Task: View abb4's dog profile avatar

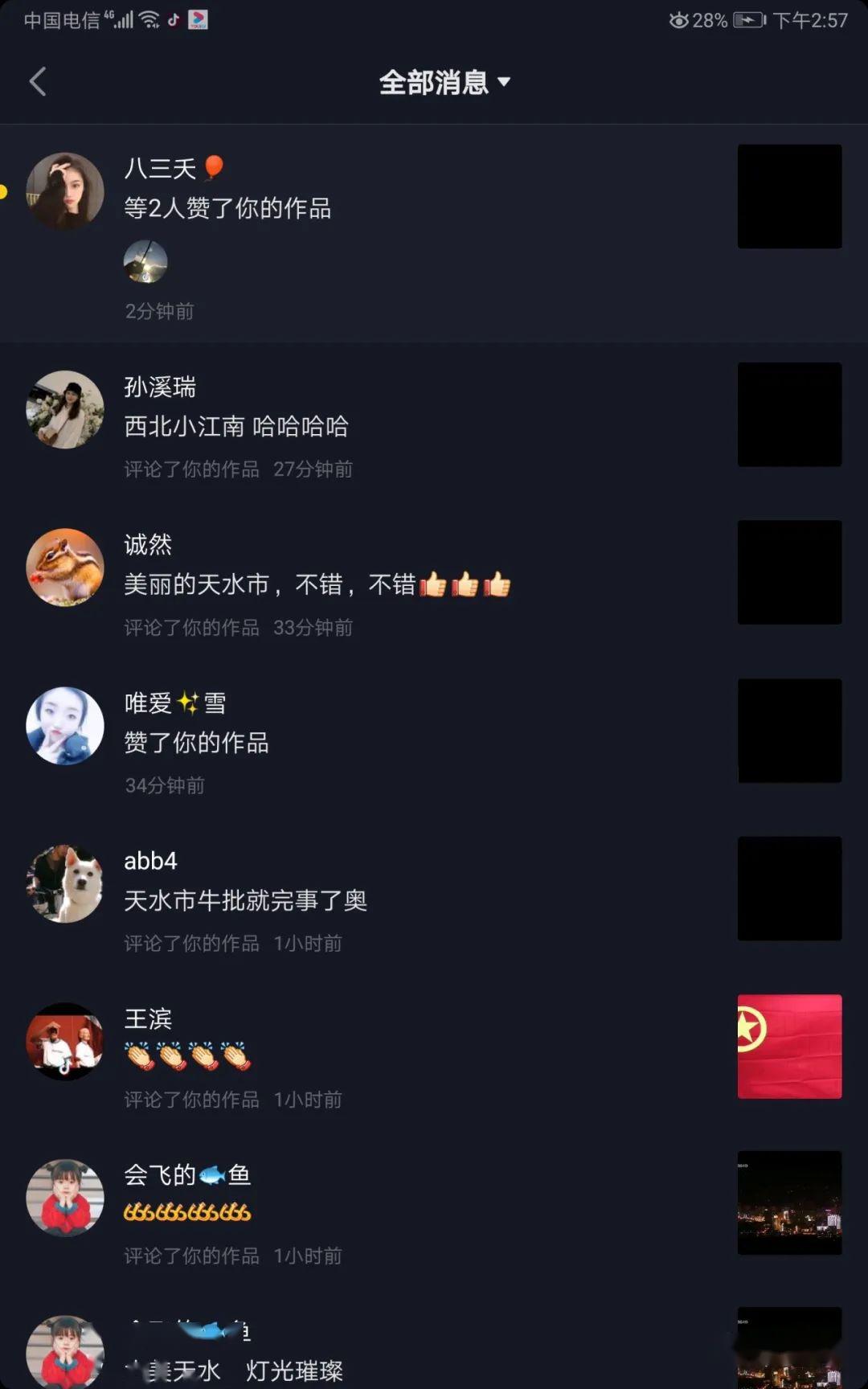Action: pos(65,883)
